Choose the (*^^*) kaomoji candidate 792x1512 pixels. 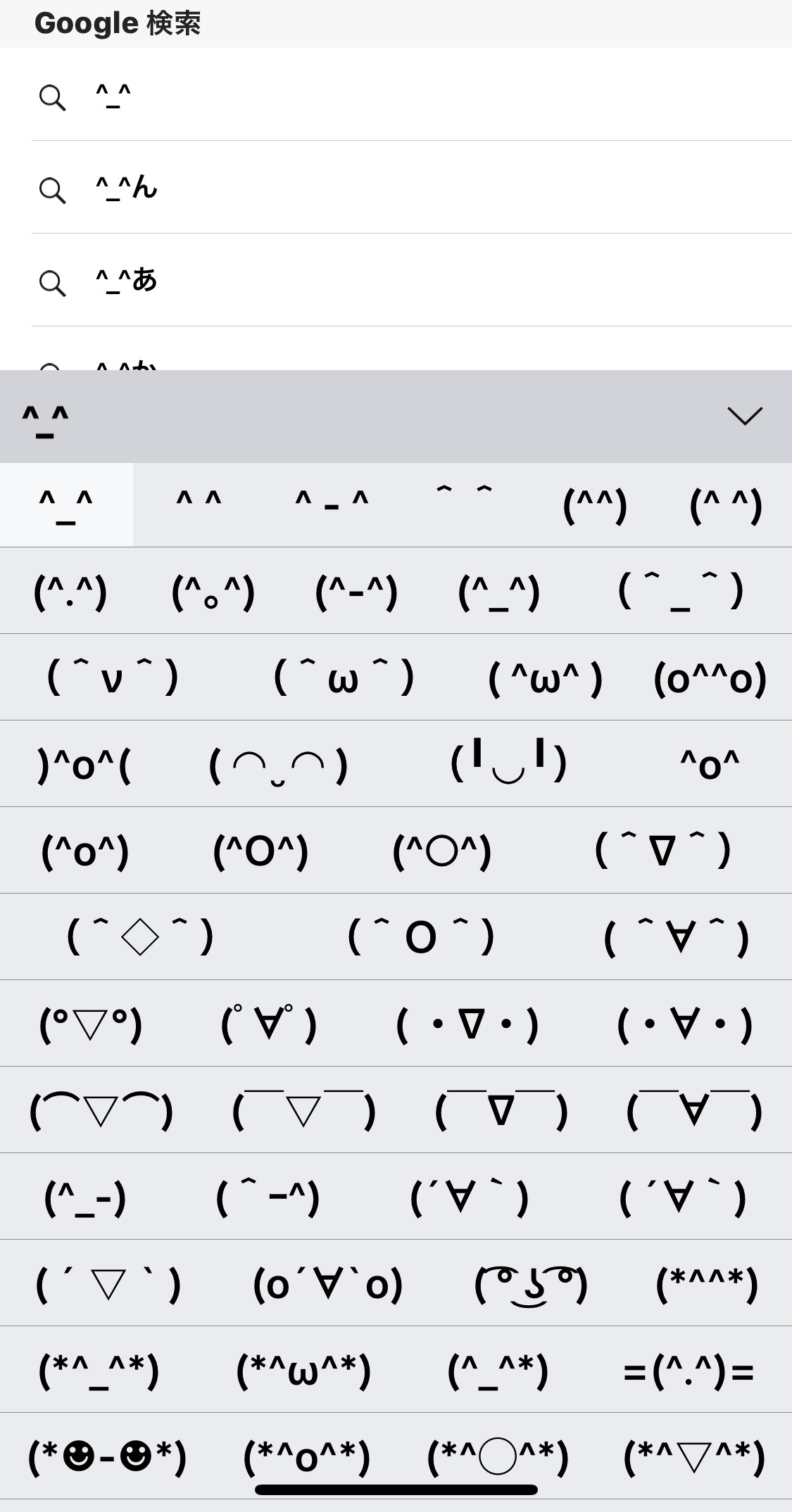[x=706, y=1283]
